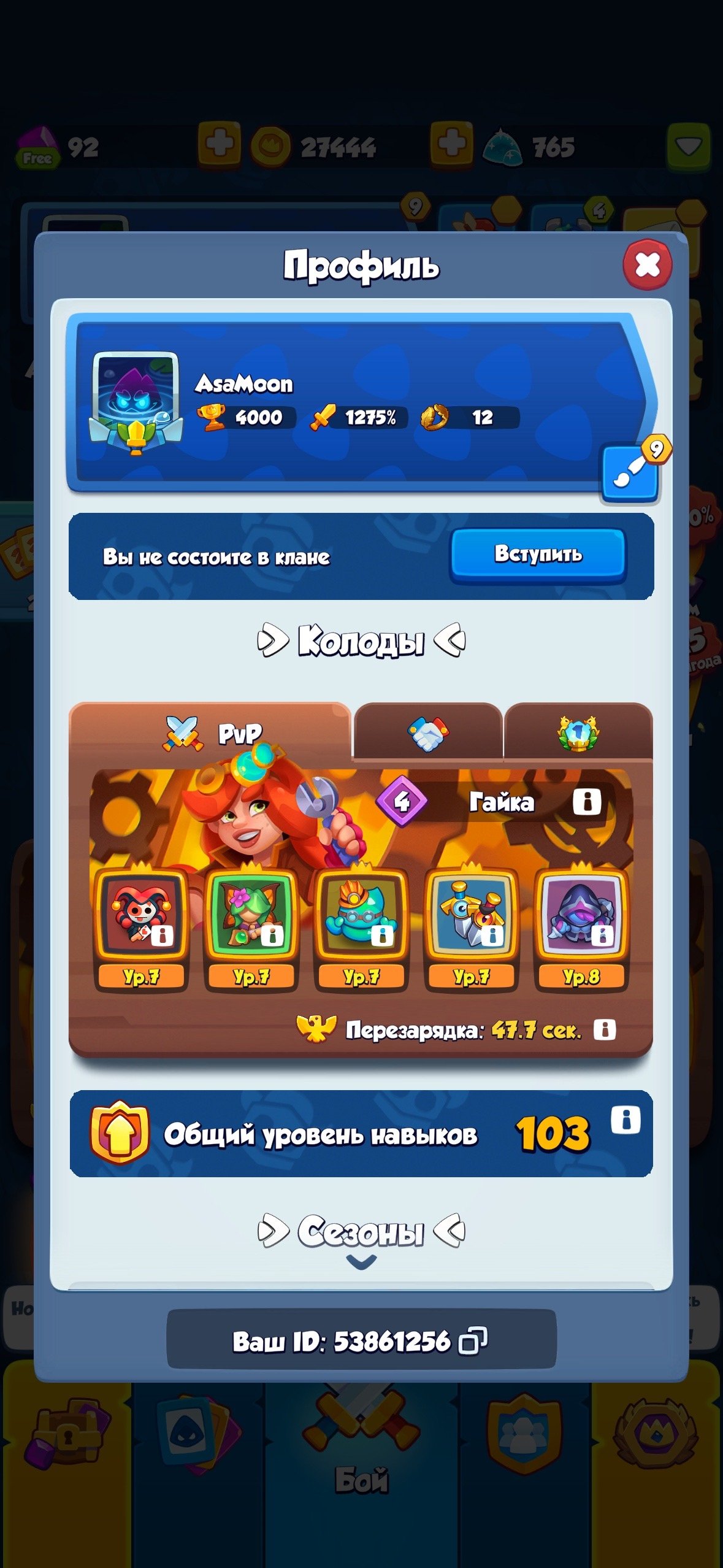Copy your player ID 53861256
This screenshot has width=723, height=1568.
[473, 1340]
